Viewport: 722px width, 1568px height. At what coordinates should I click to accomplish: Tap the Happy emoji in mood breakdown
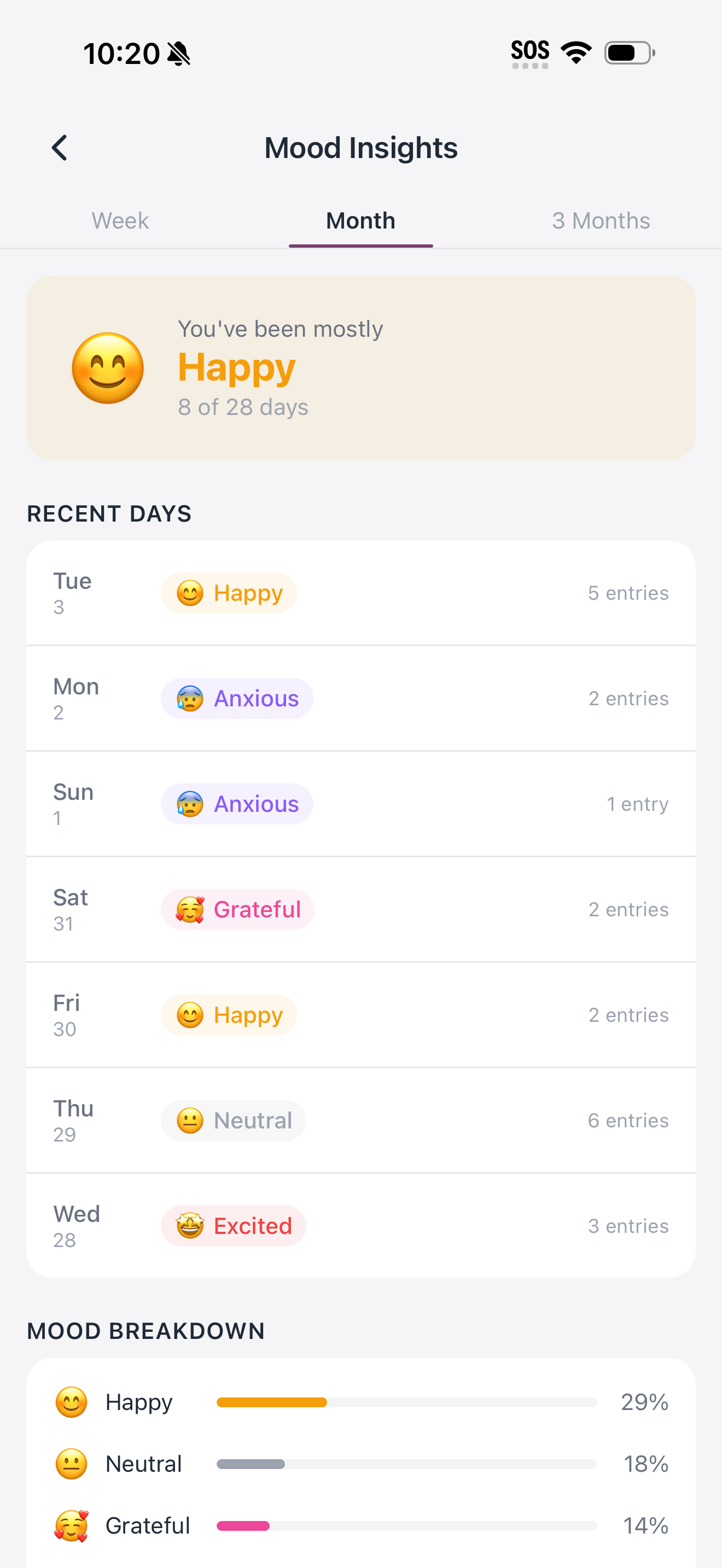(71, 1401)
